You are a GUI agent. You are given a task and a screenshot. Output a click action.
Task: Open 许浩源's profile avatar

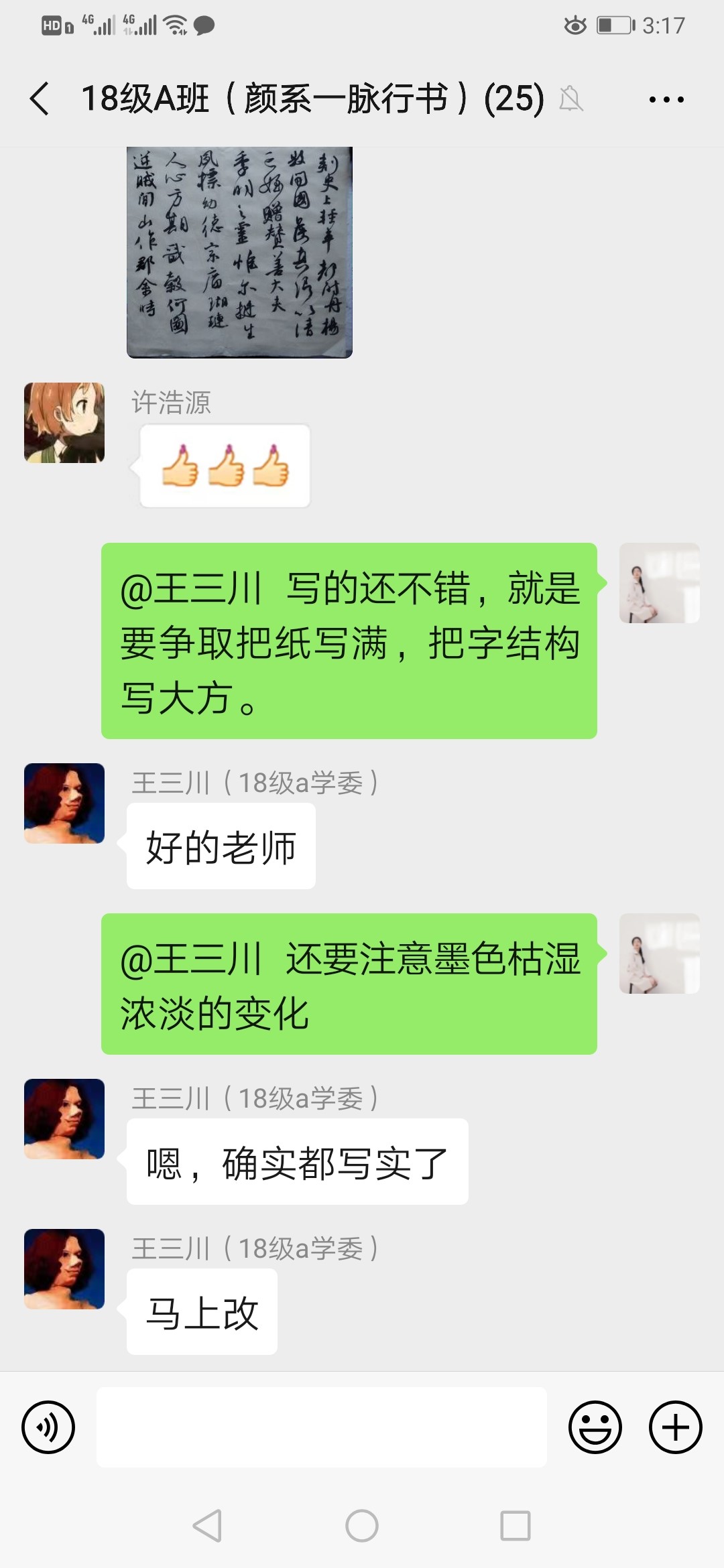pyautogui.click(x=64, y=423)
